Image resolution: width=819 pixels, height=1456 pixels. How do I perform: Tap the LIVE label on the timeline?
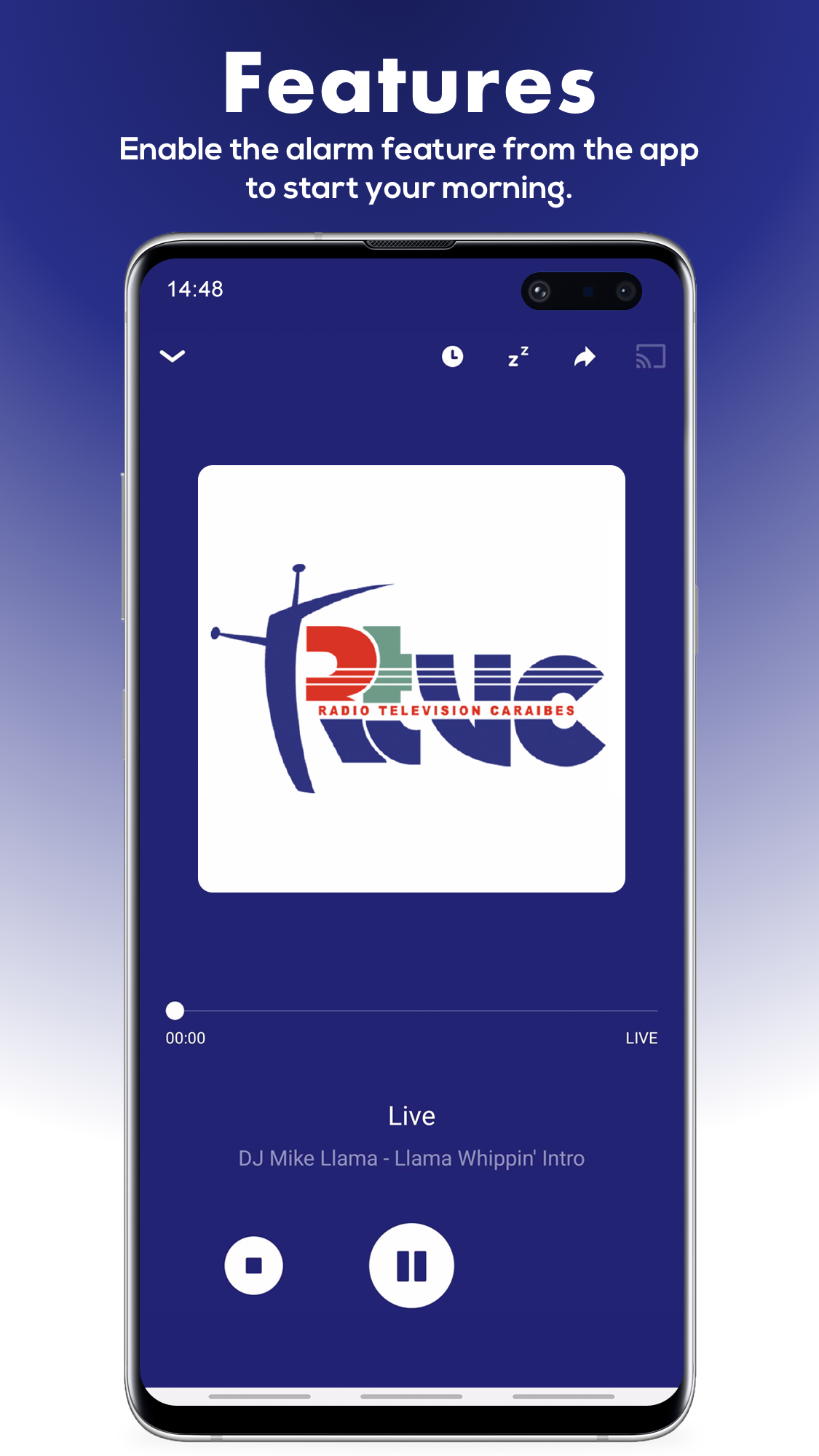click(641, 1038)
